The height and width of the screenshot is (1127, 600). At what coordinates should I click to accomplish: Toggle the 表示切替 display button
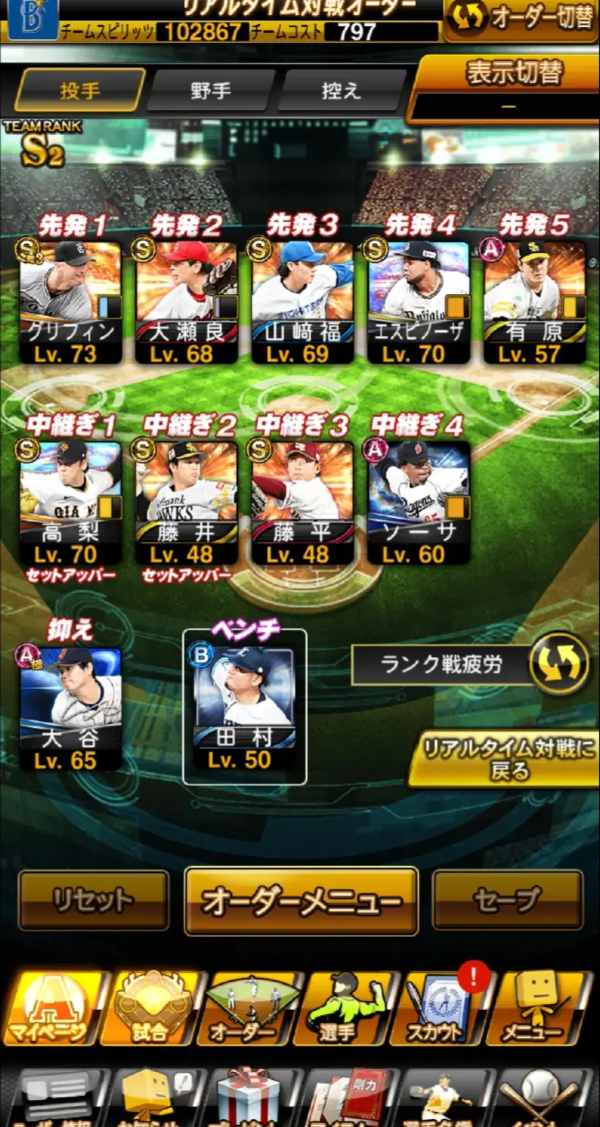click(x=504, y=89)
